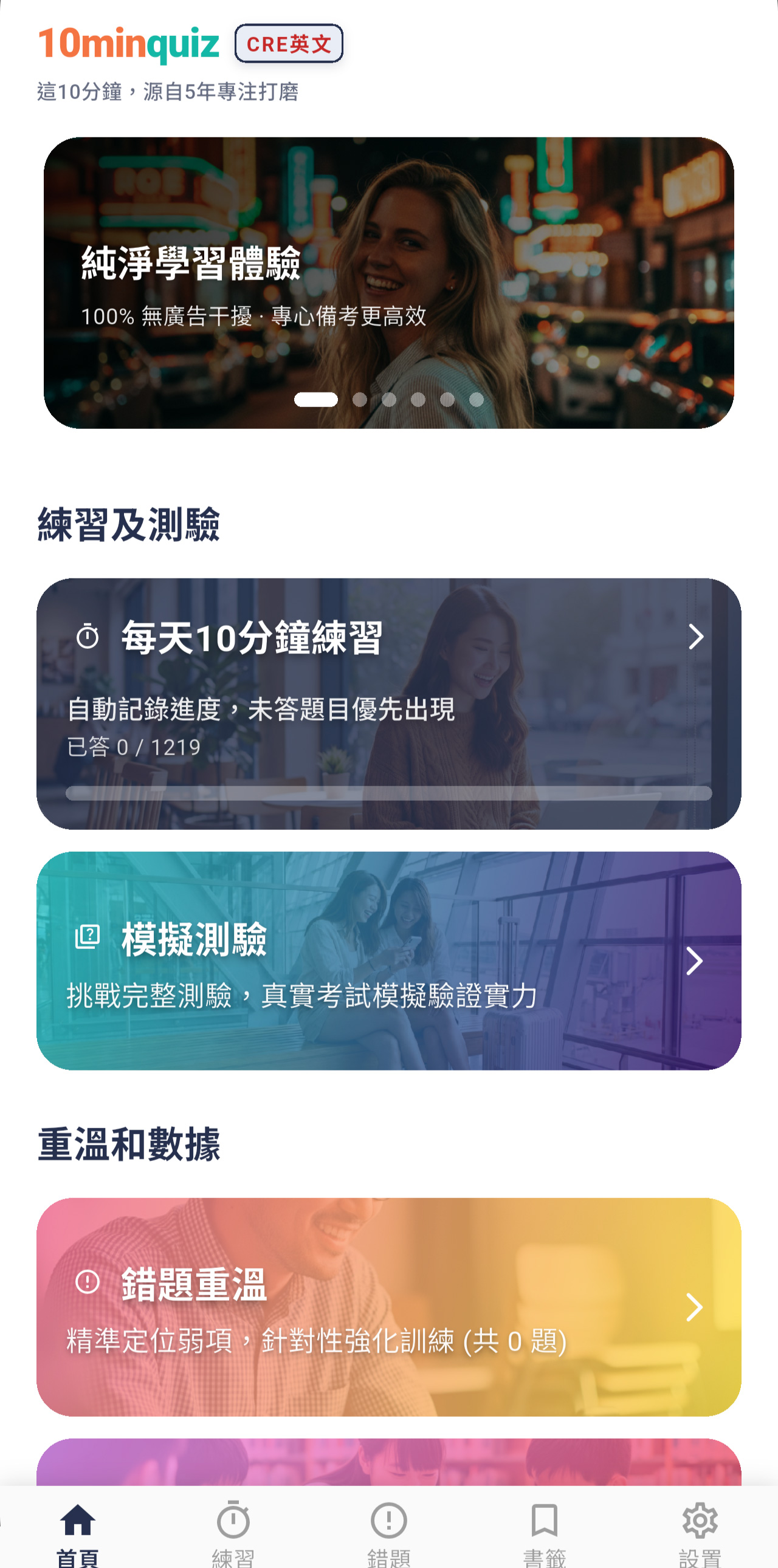
Task: Click the progress bar showing 已答 0/1219
Action: point(389,792)
